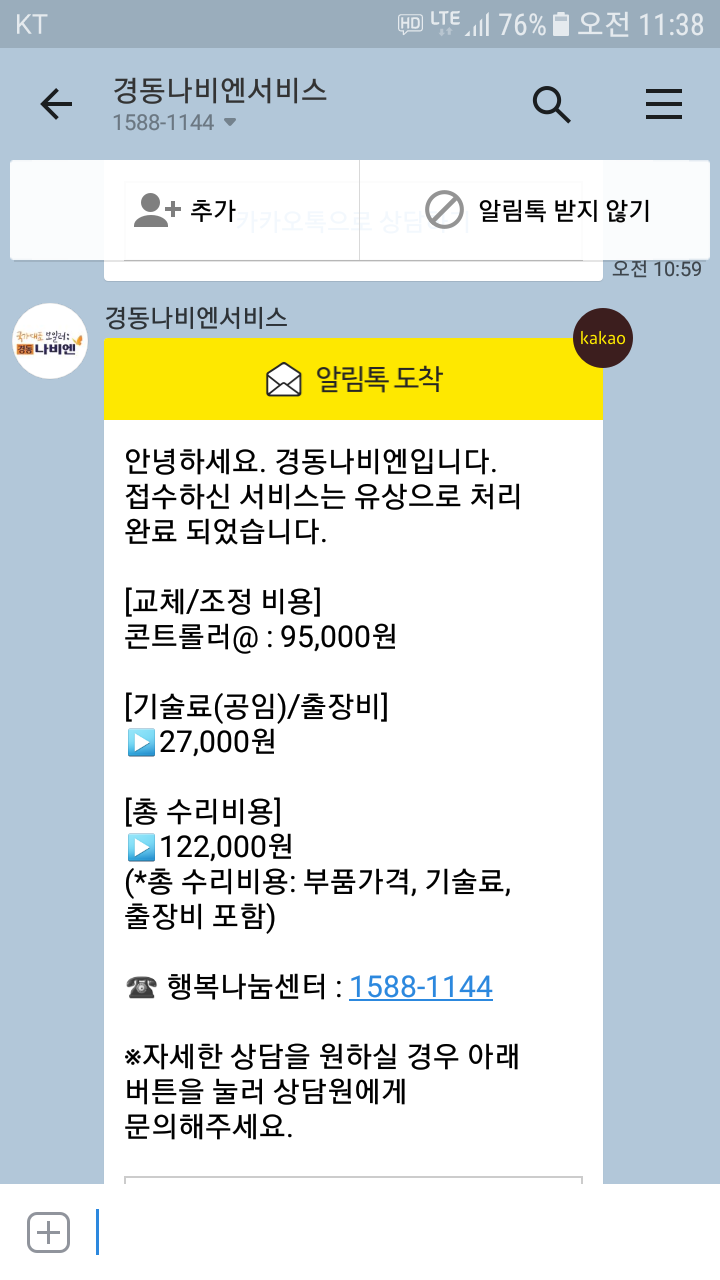
Task: Open the hamburger menu
Action: (664, 105)
